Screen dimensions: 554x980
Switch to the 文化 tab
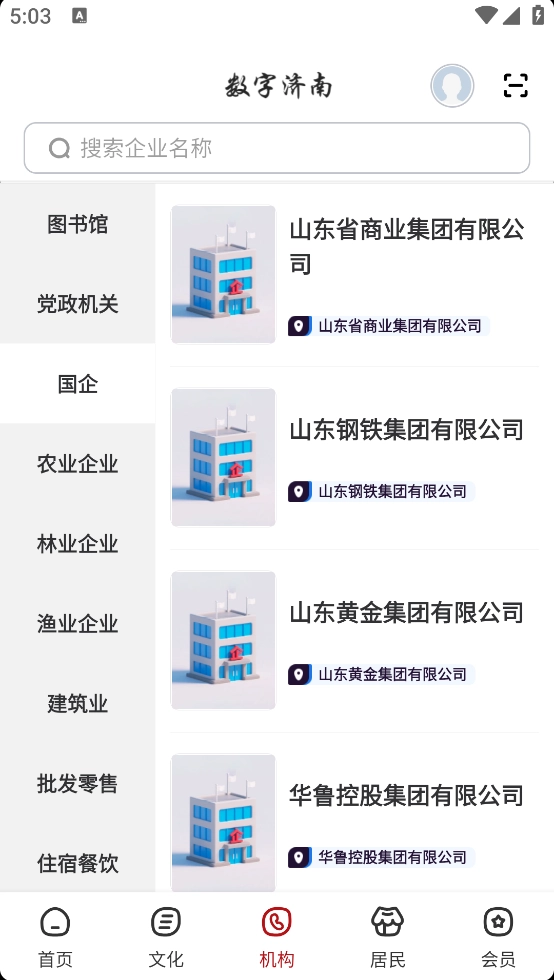click(x=166, y=936)
